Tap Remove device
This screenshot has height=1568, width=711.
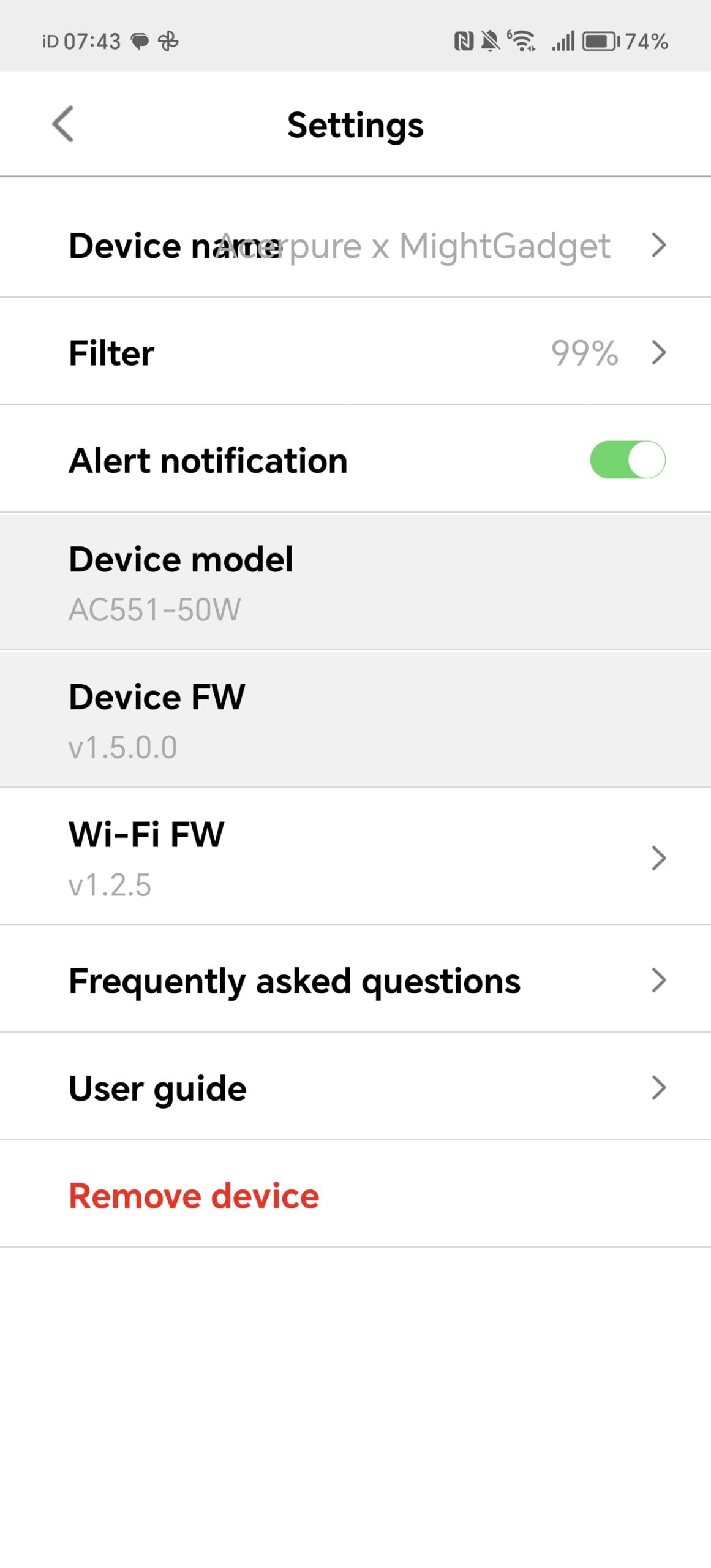[194, 1196]
